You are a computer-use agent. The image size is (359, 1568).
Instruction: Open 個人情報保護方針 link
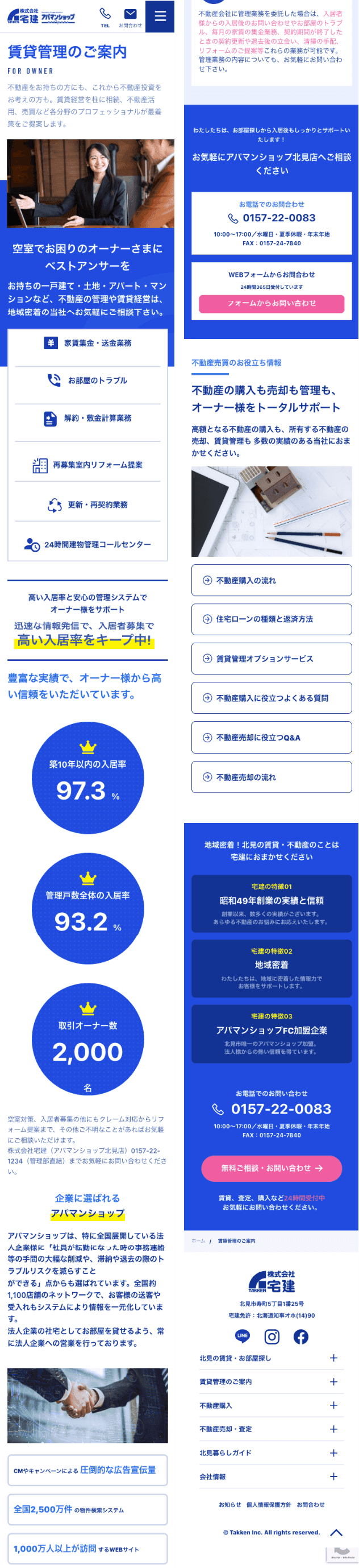point(269,1504)
